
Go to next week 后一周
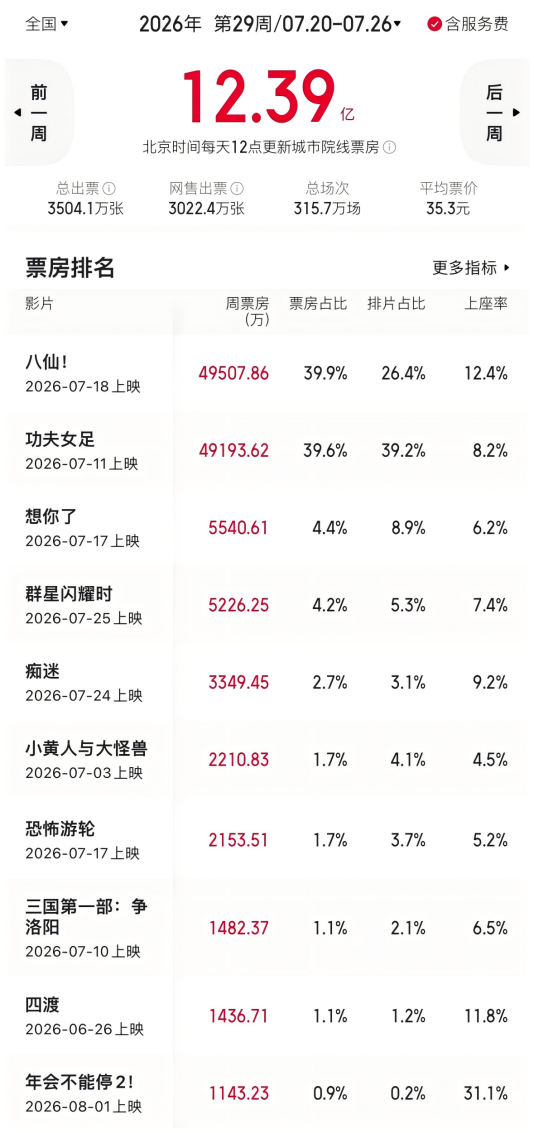(x=494, y=113)
